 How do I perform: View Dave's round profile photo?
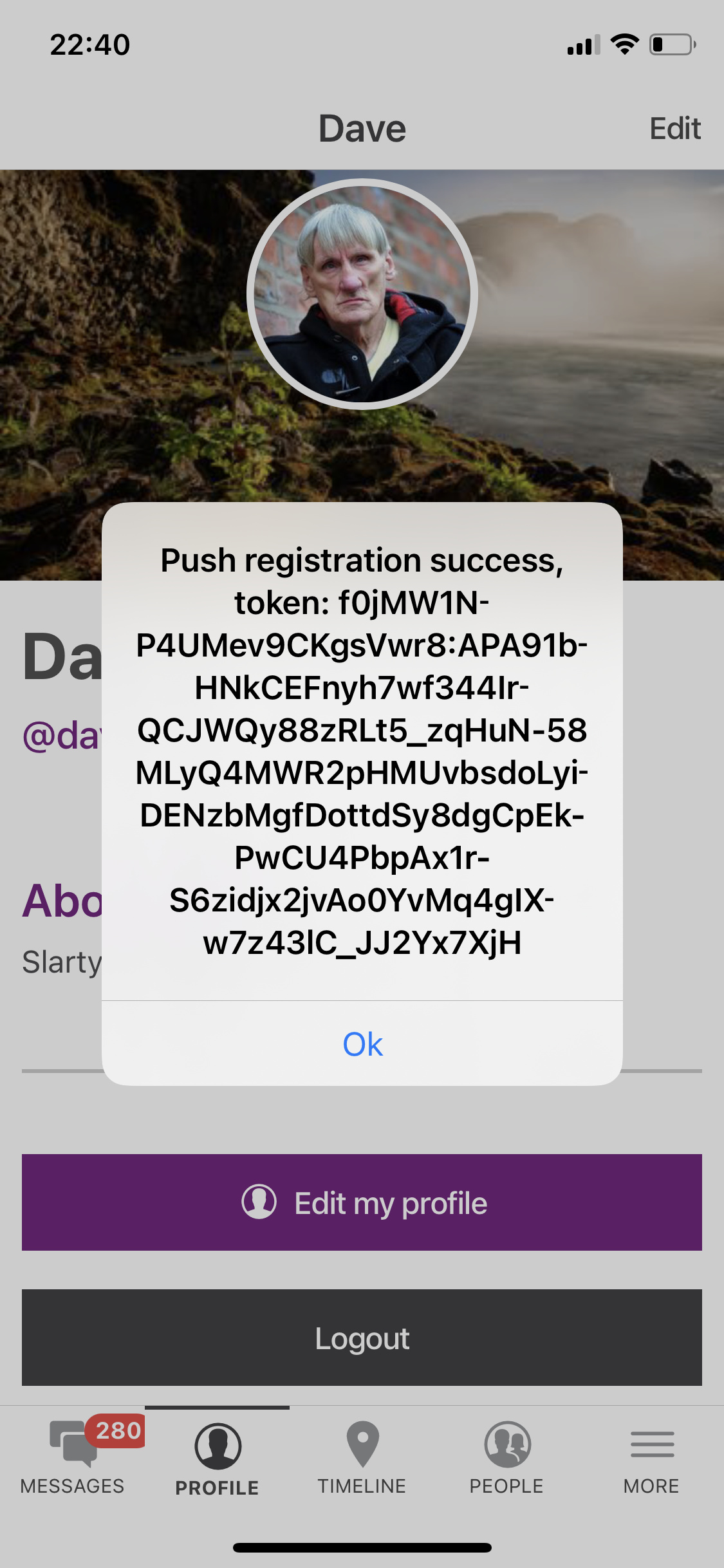(362, 294)
